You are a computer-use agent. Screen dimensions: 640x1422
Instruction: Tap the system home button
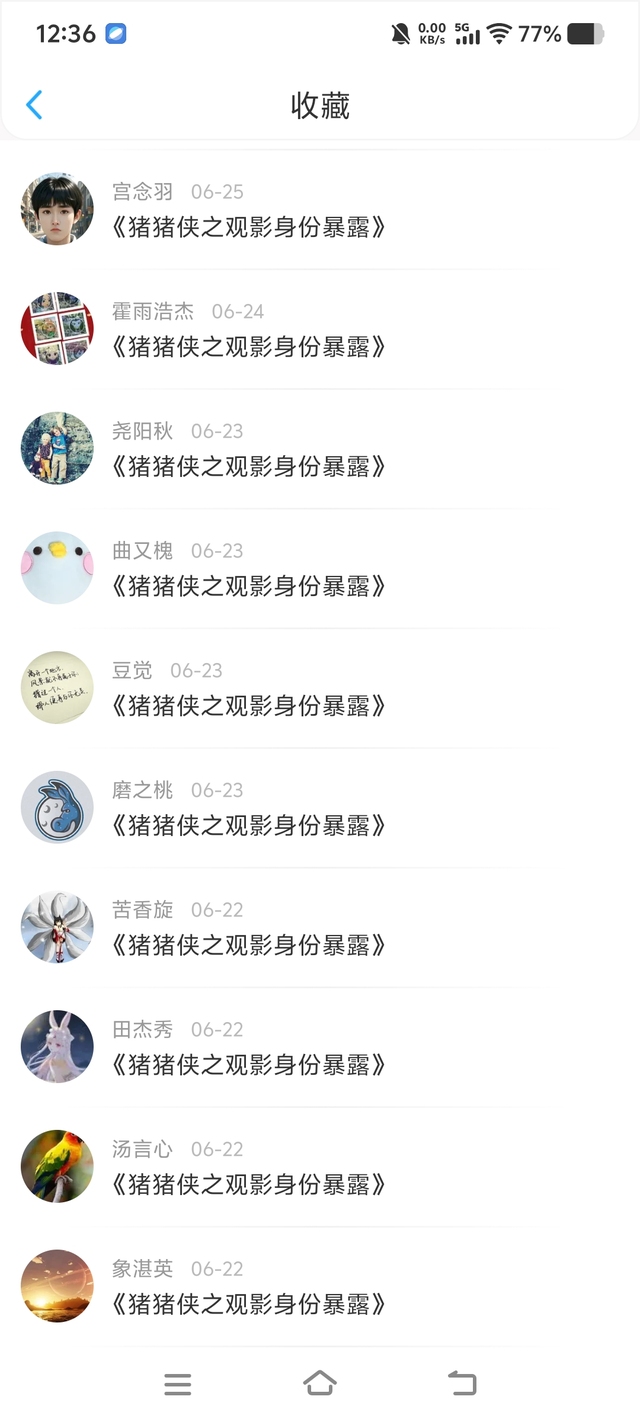click(319, 1383)
